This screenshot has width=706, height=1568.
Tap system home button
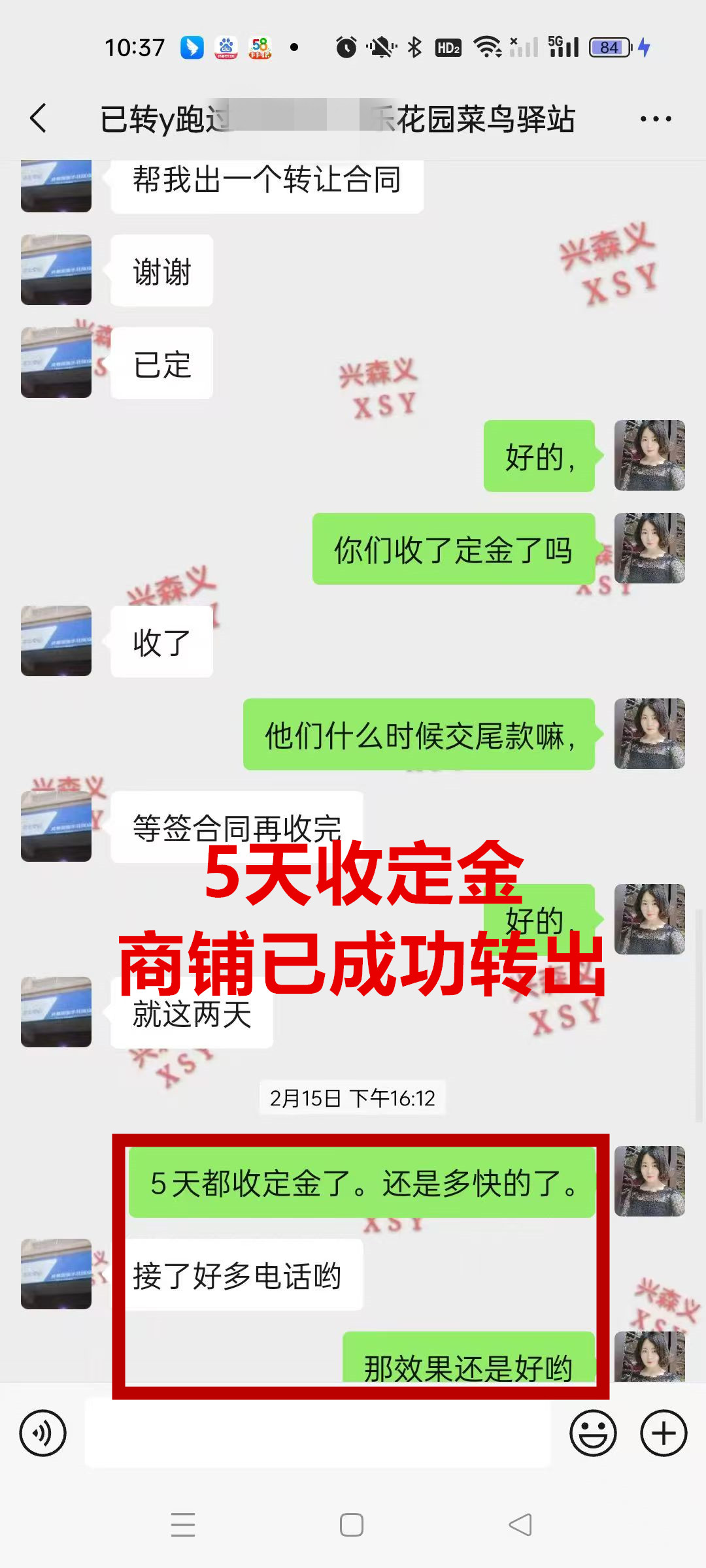(352, 1525)
